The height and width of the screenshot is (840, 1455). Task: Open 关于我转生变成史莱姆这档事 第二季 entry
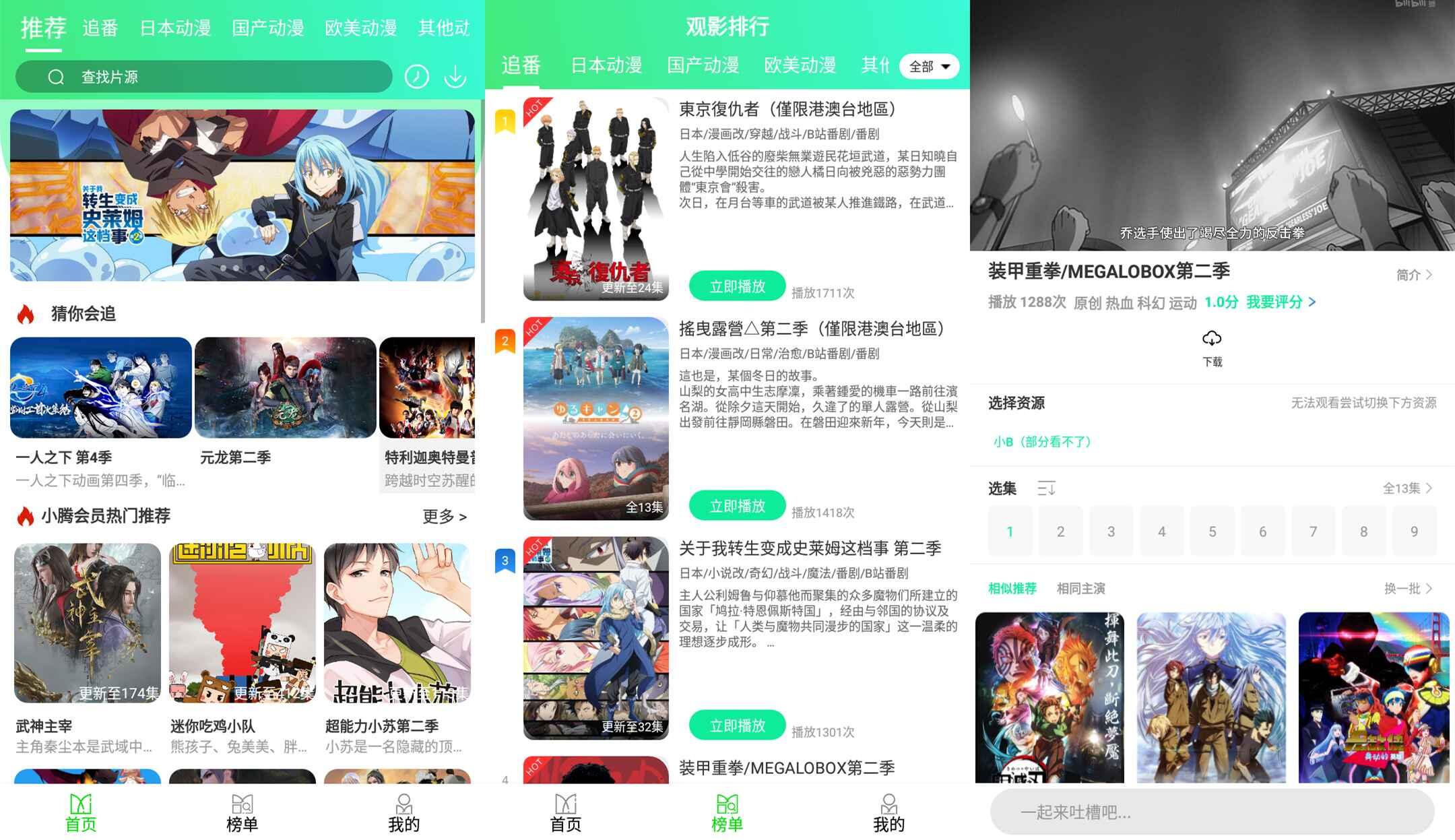coord(810,549)
